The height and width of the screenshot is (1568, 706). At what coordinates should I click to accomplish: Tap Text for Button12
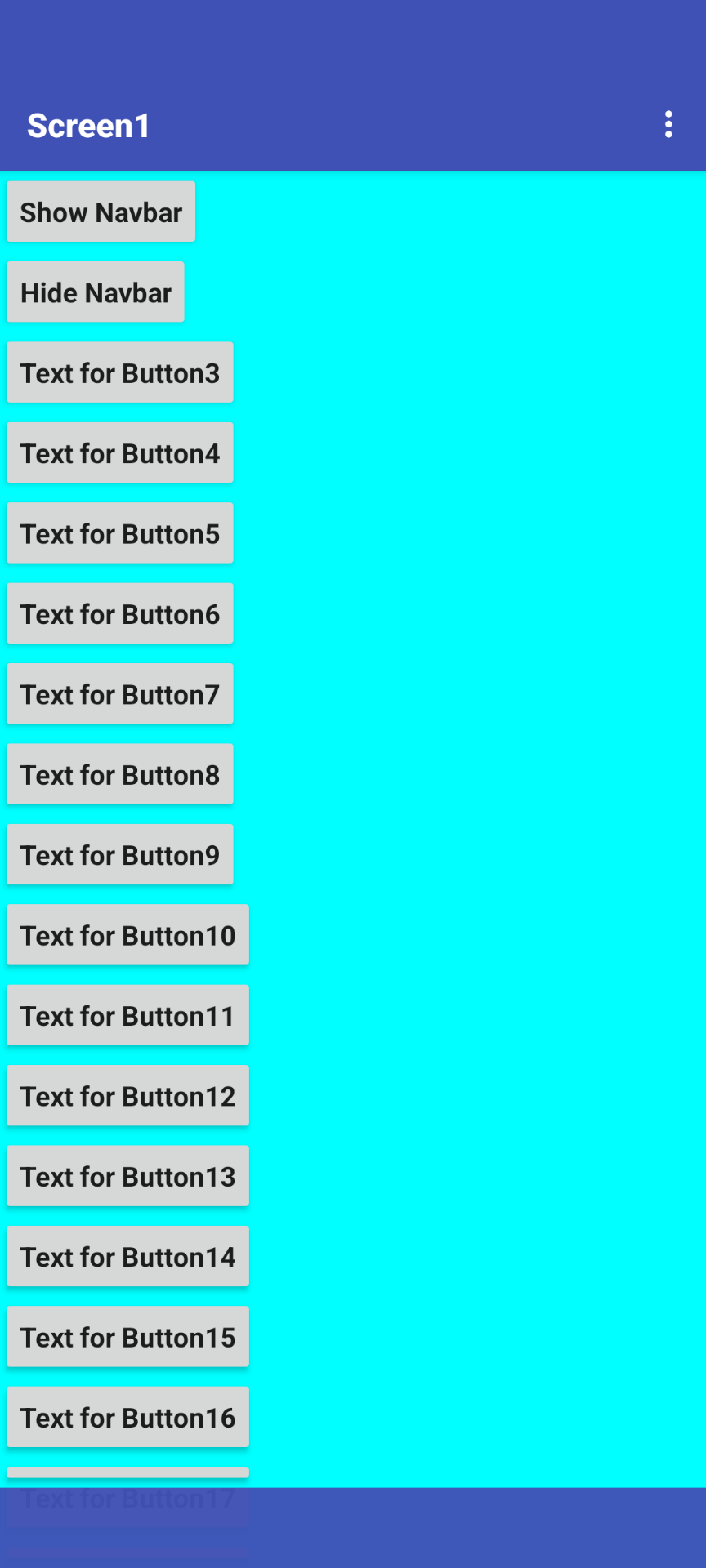coord(127,1096)
